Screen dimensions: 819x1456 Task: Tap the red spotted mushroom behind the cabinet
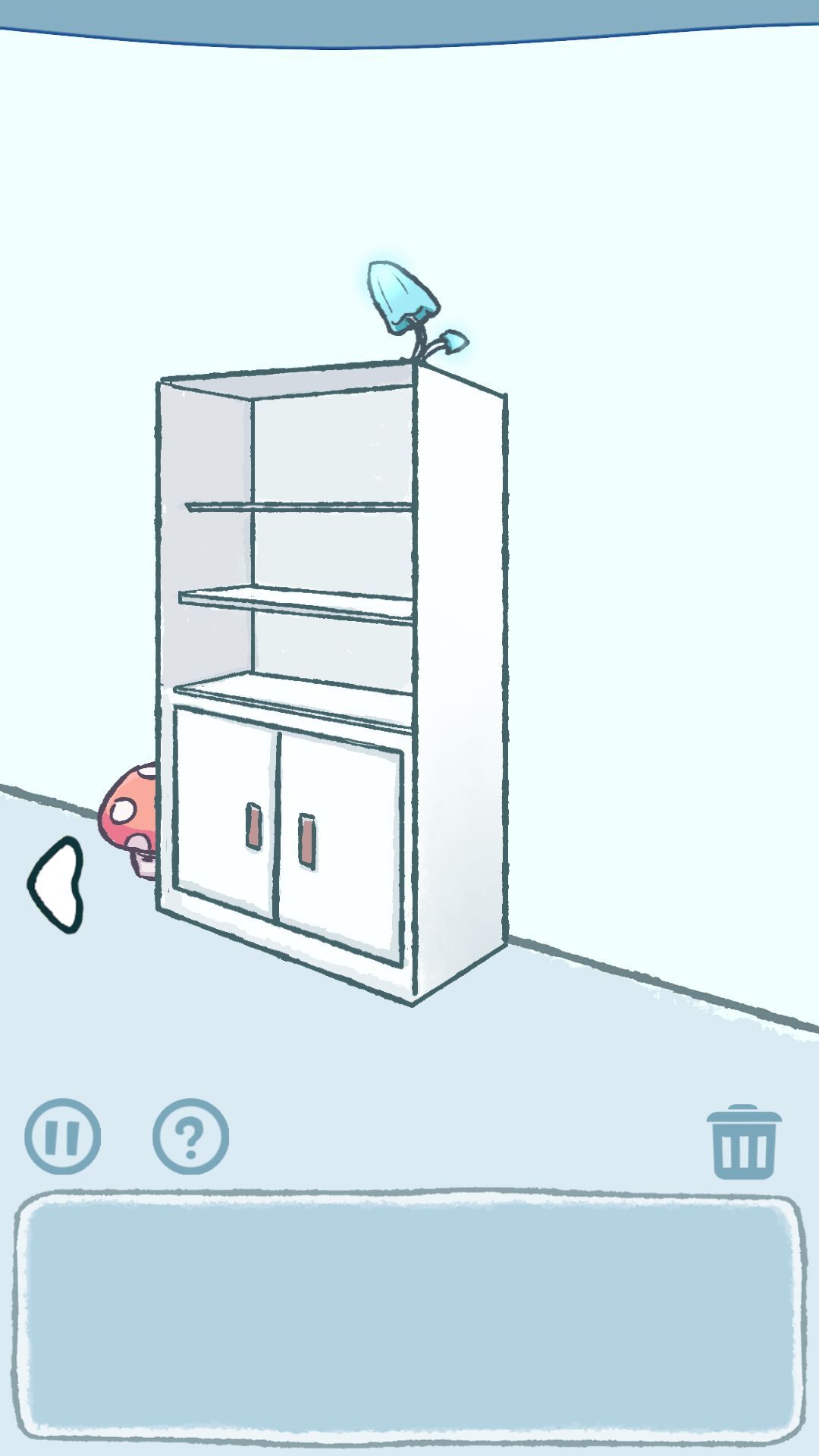[x=128, y=819]
